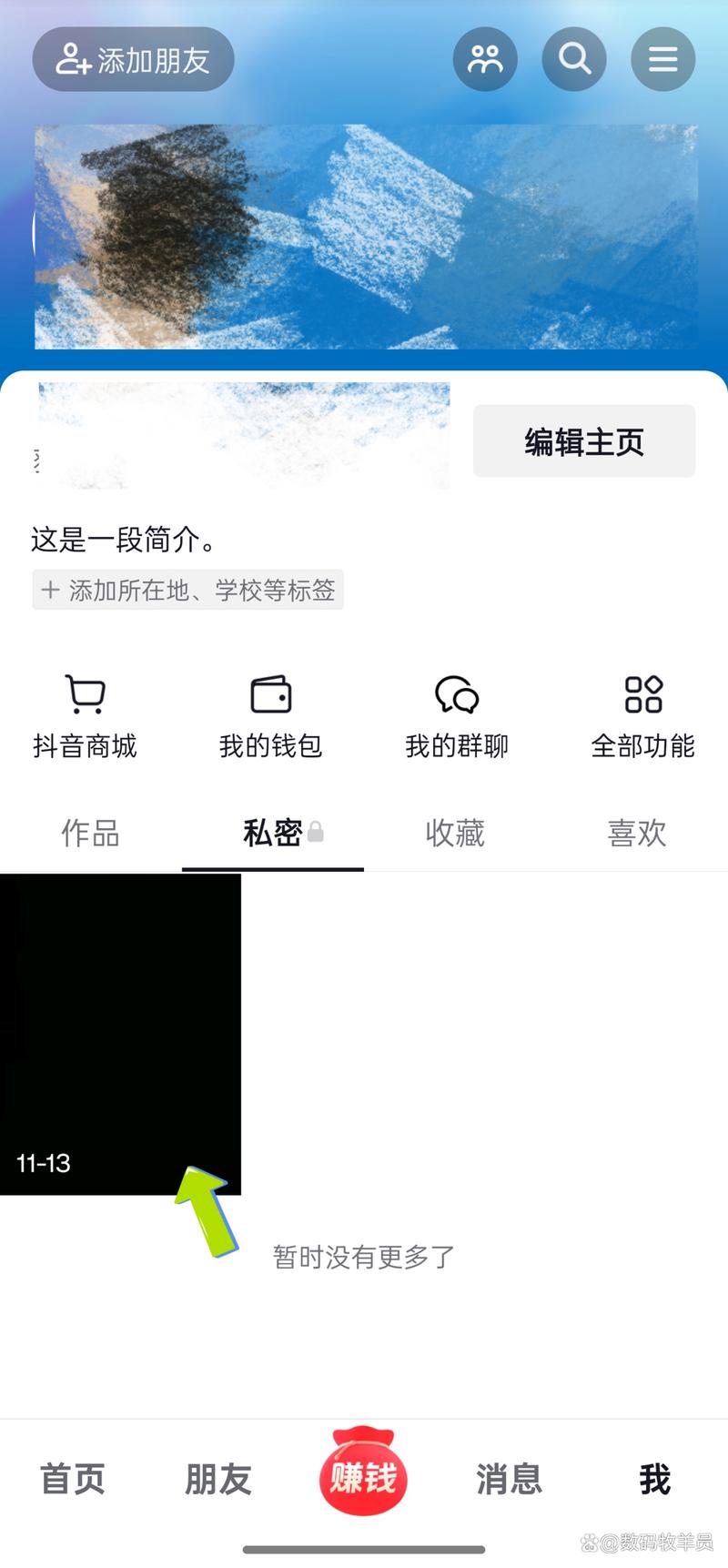Add location and school tags

pos(187,590)
